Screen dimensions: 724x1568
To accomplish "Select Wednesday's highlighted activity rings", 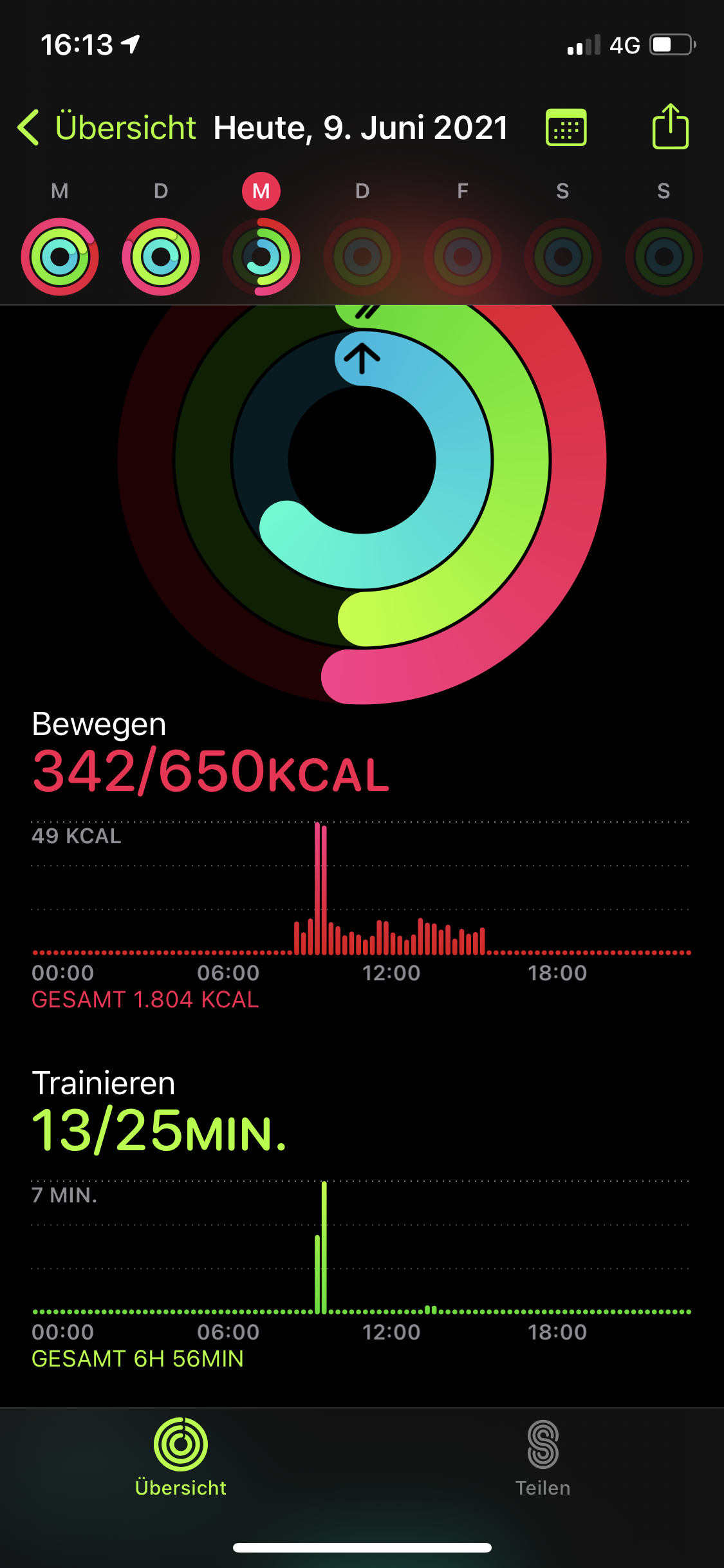I will click(x=261, y=257).
